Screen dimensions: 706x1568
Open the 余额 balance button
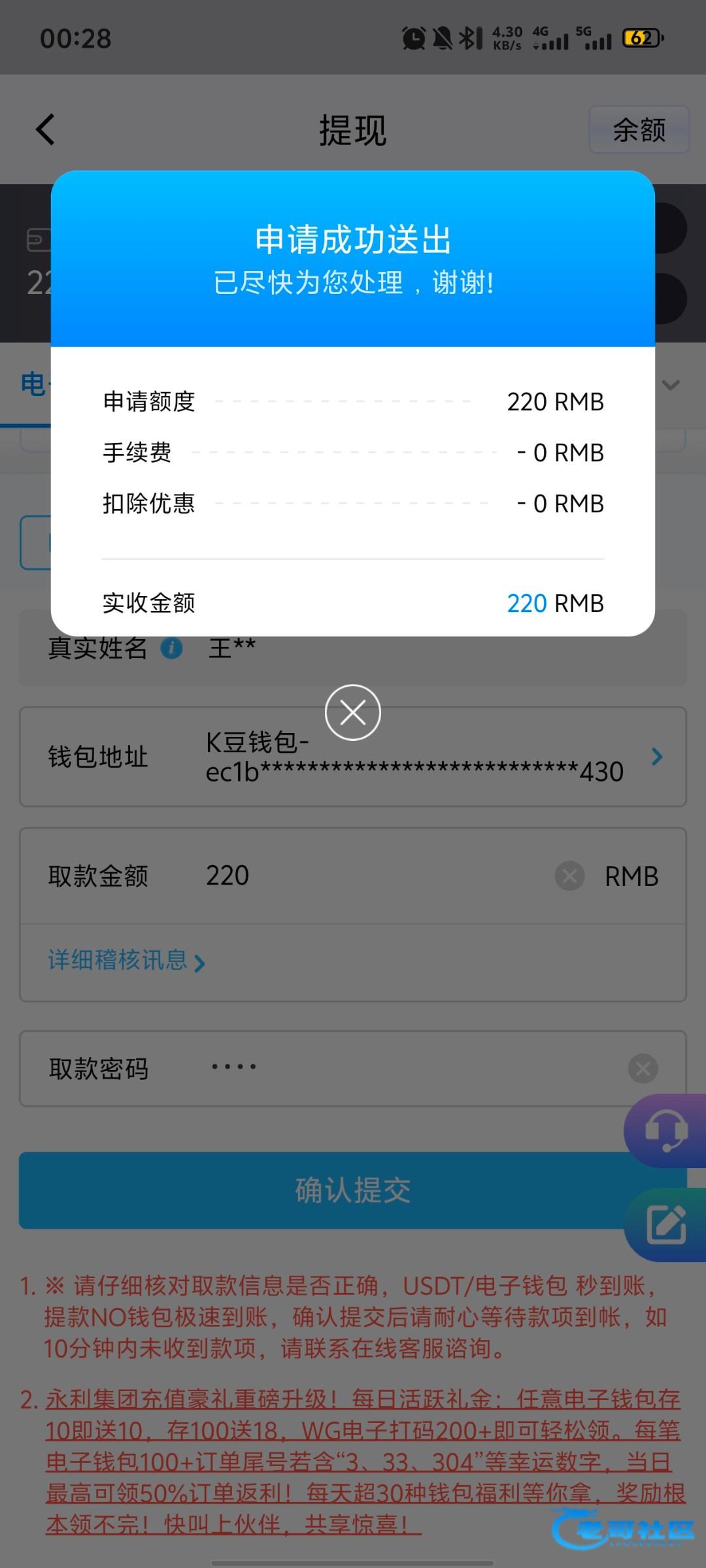click(639, 129)
